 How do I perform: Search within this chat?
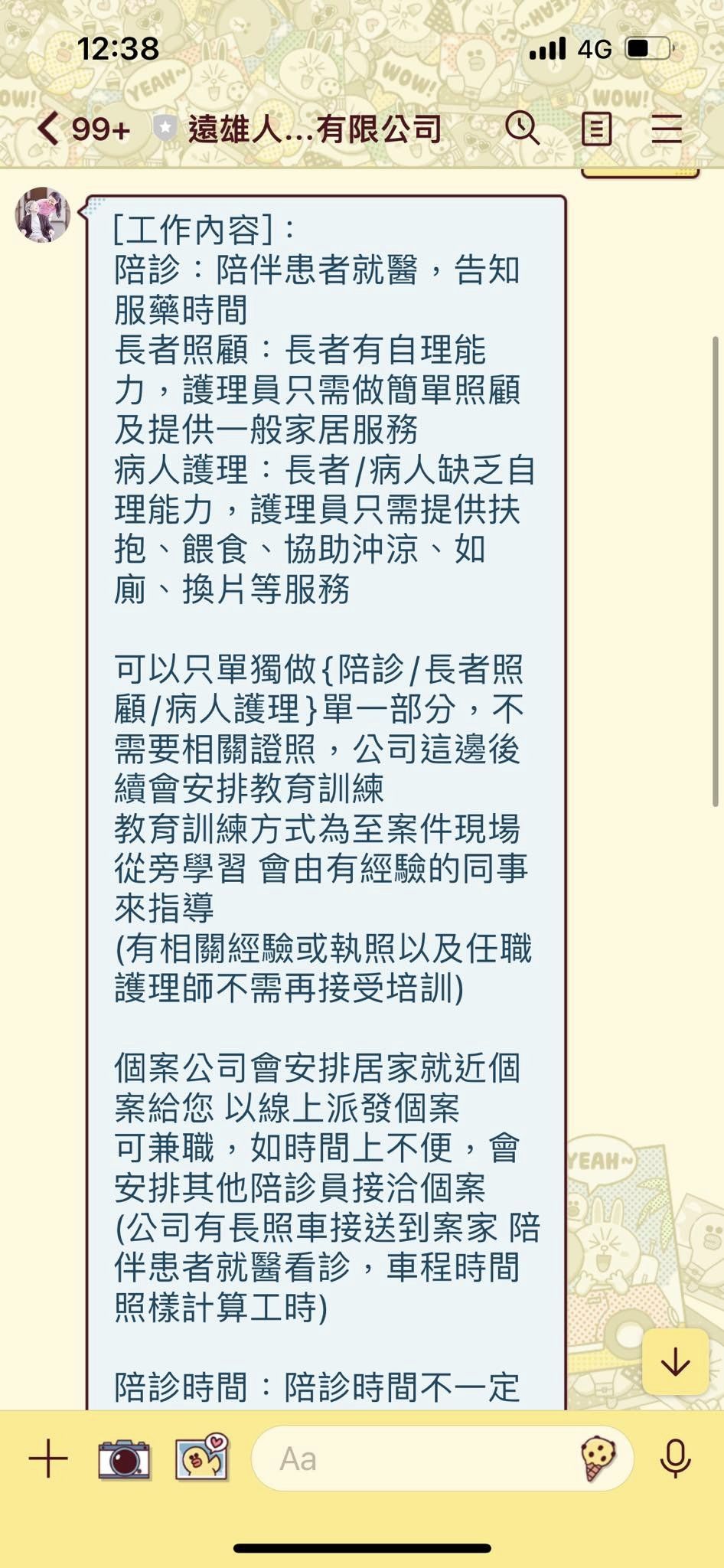(523, 128)
